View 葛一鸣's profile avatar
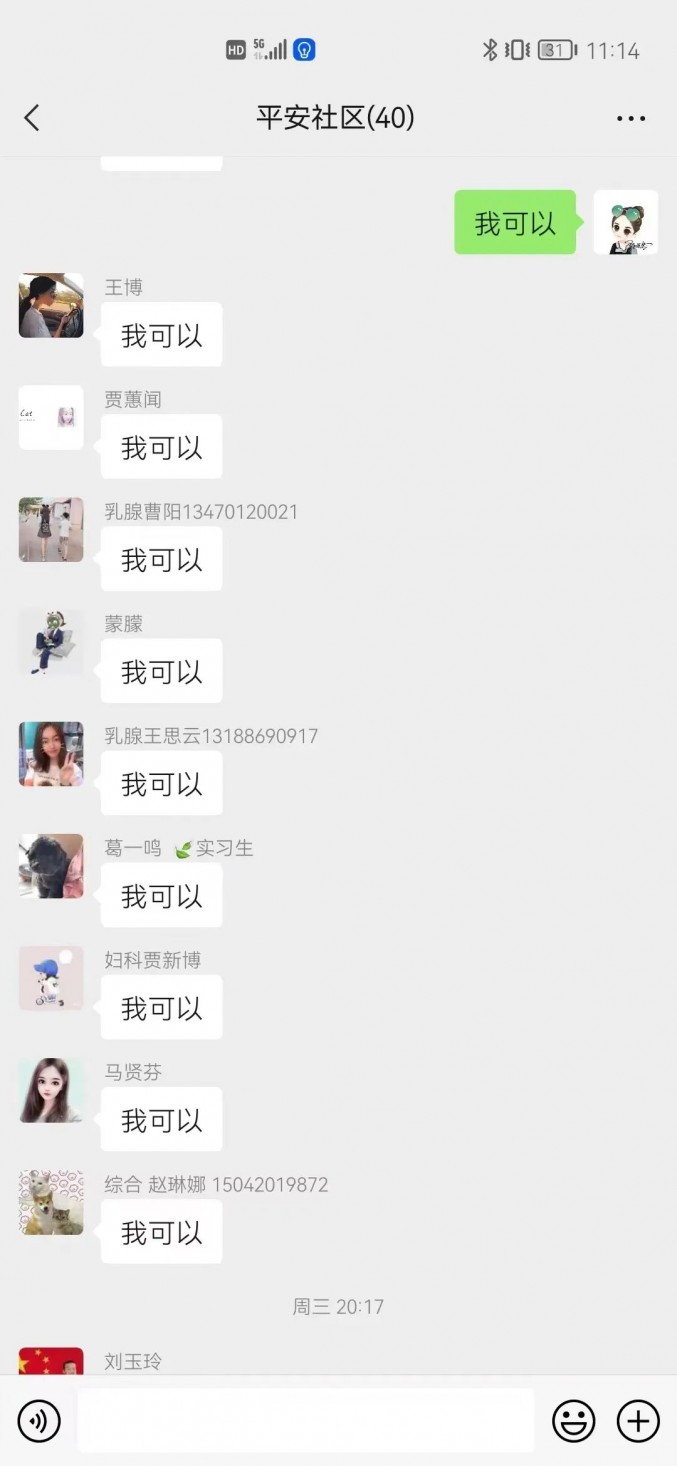Image resolution: width=677 pixels, height=1466 pixels. [51, 866]
